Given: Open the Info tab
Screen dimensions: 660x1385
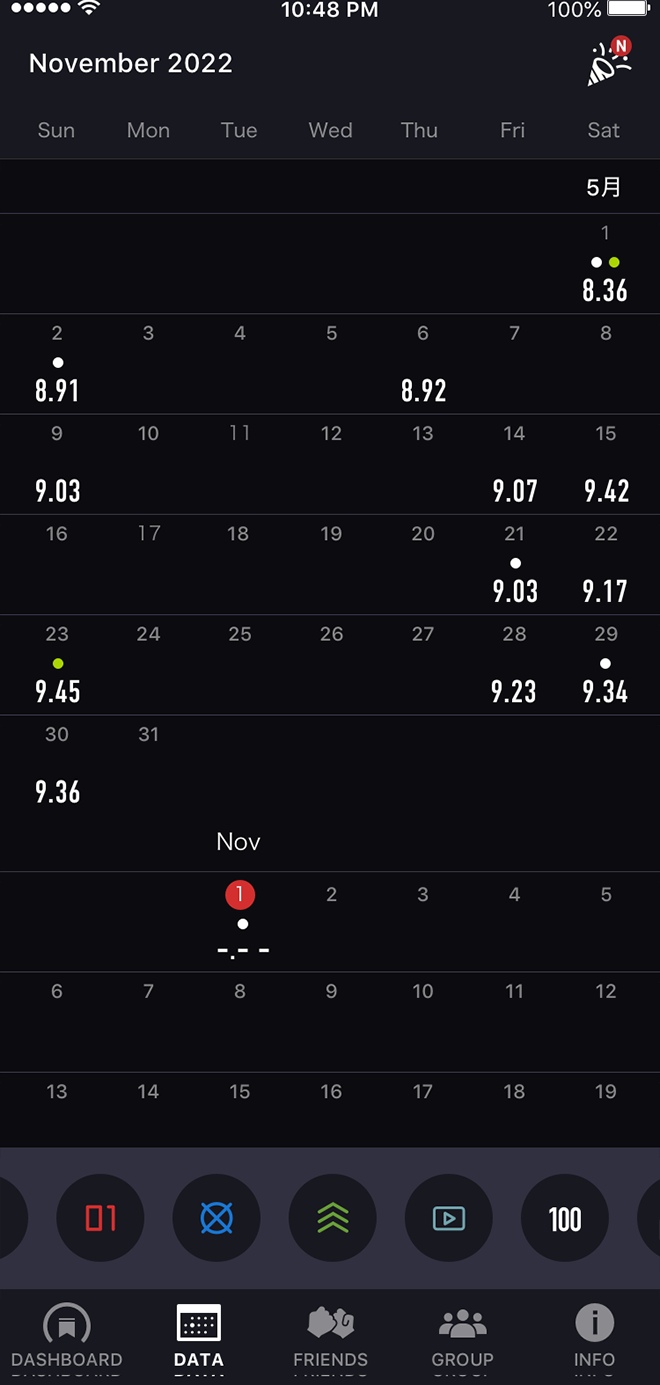Looking at the screenshot, I should click(x=594, y=1336).
